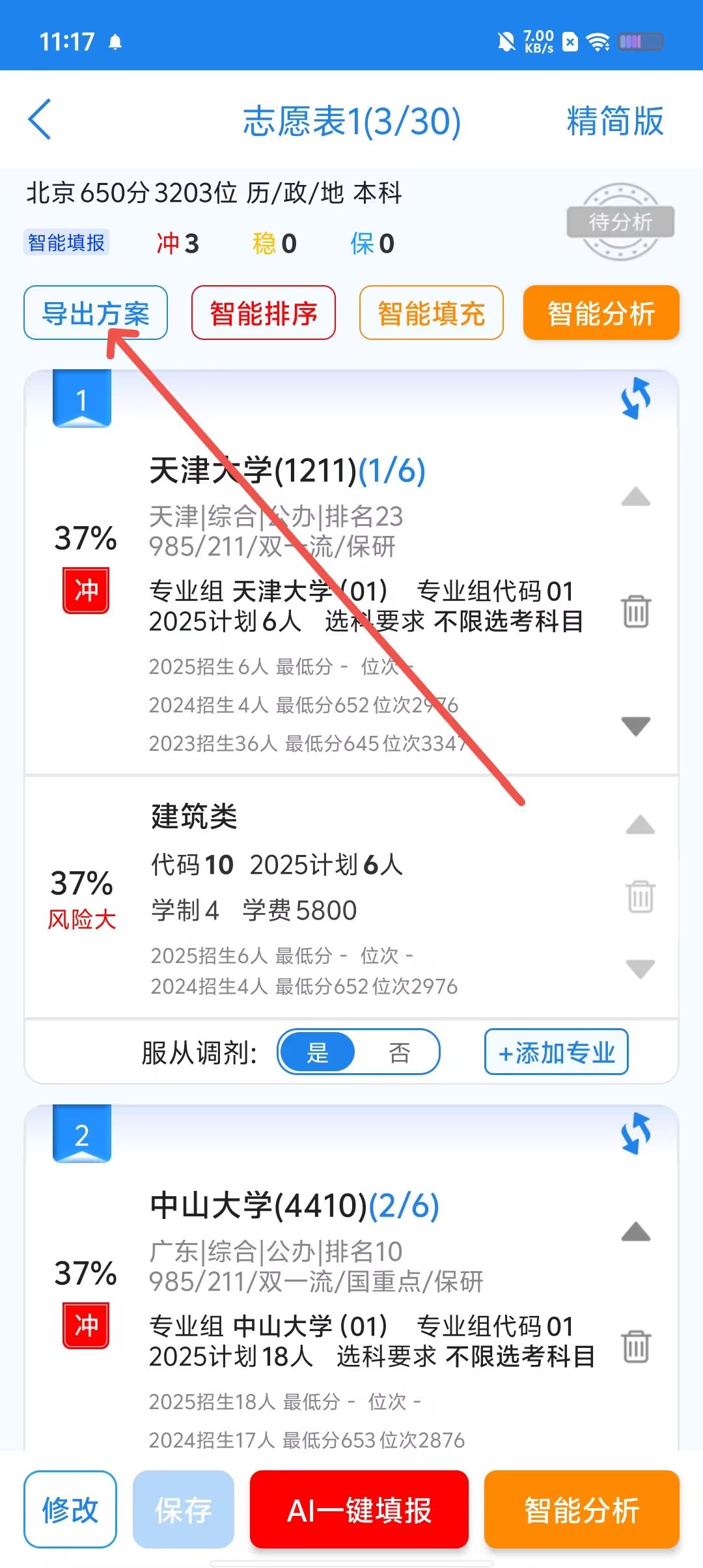Viewport: 703px width, 1568px height.
Task: Switch to 精简版 view
Action: pos(614,121)
